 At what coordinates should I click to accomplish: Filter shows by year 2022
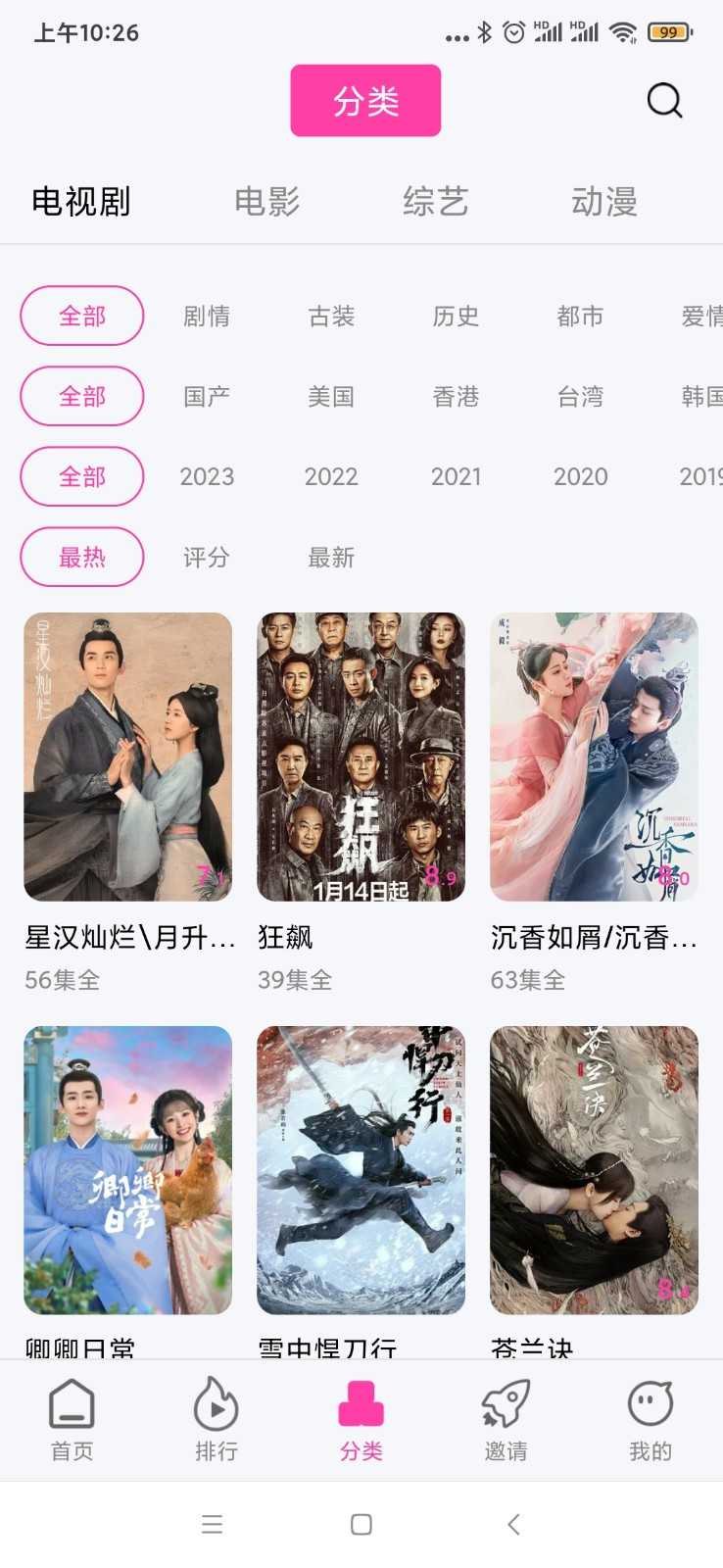(x=331, y=477)
